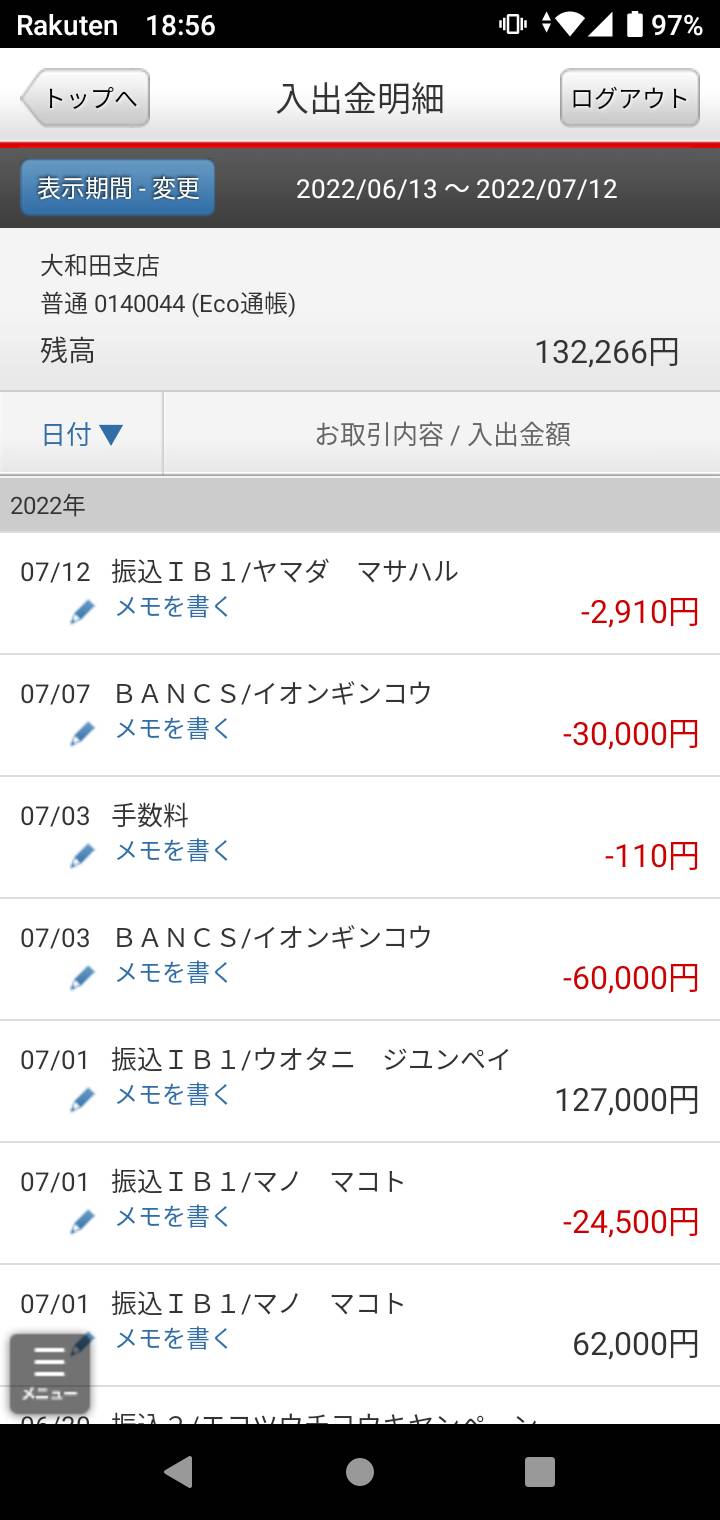Write memo for ウオタニ ジユンペイ deposit
The image size is (720, 1520).
[x=172, y=1095]
